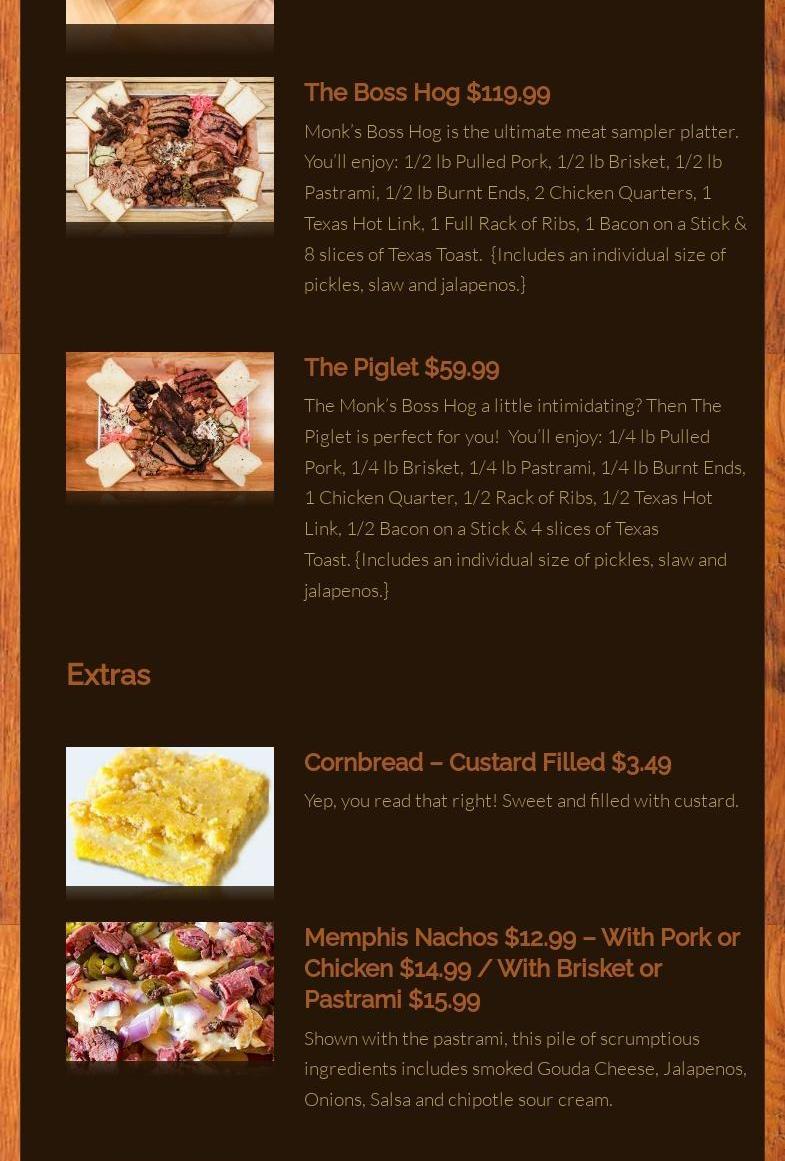Screen dimensions: 785x1161
Task: Open the Memphis Nachos photo
Action: [169, 991]
